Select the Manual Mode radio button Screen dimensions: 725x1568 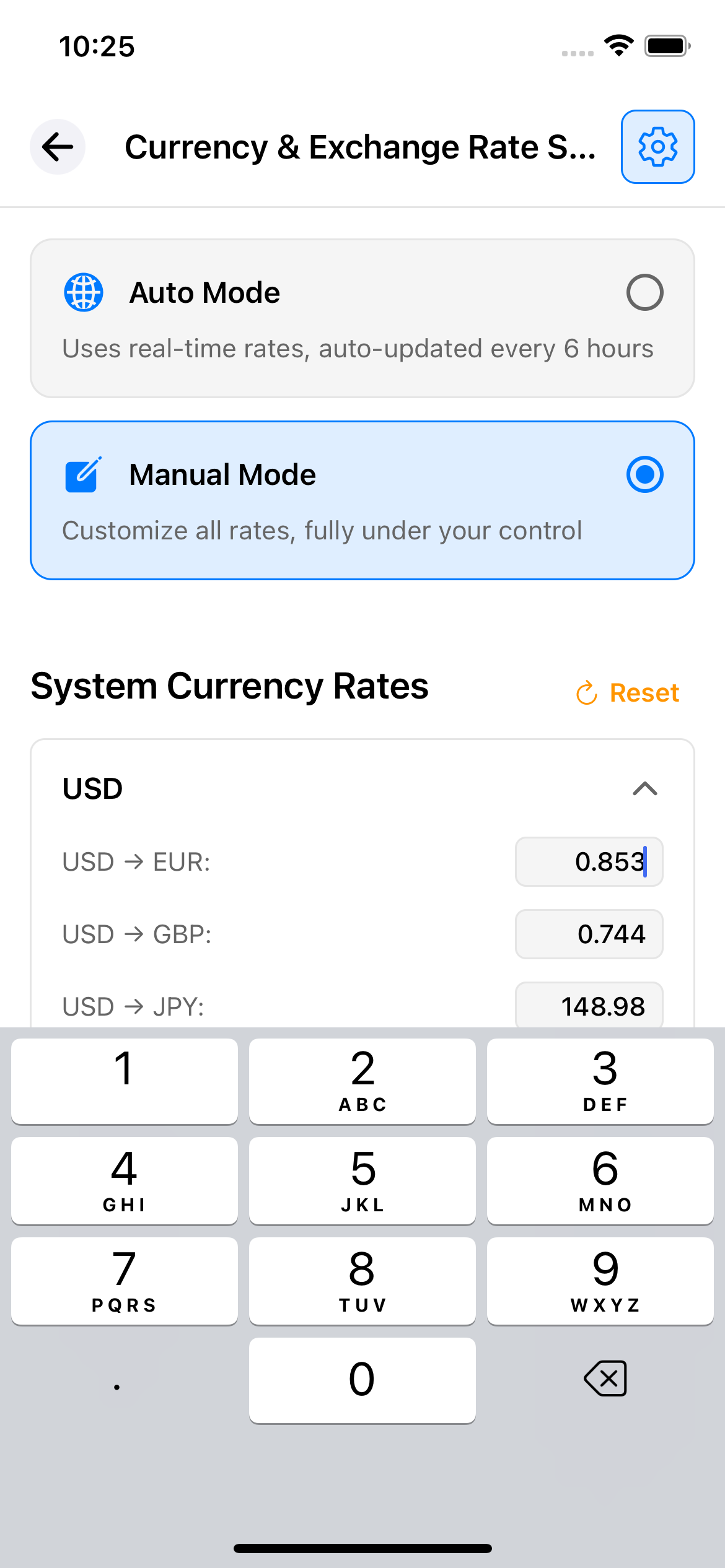tap(645, 474)
